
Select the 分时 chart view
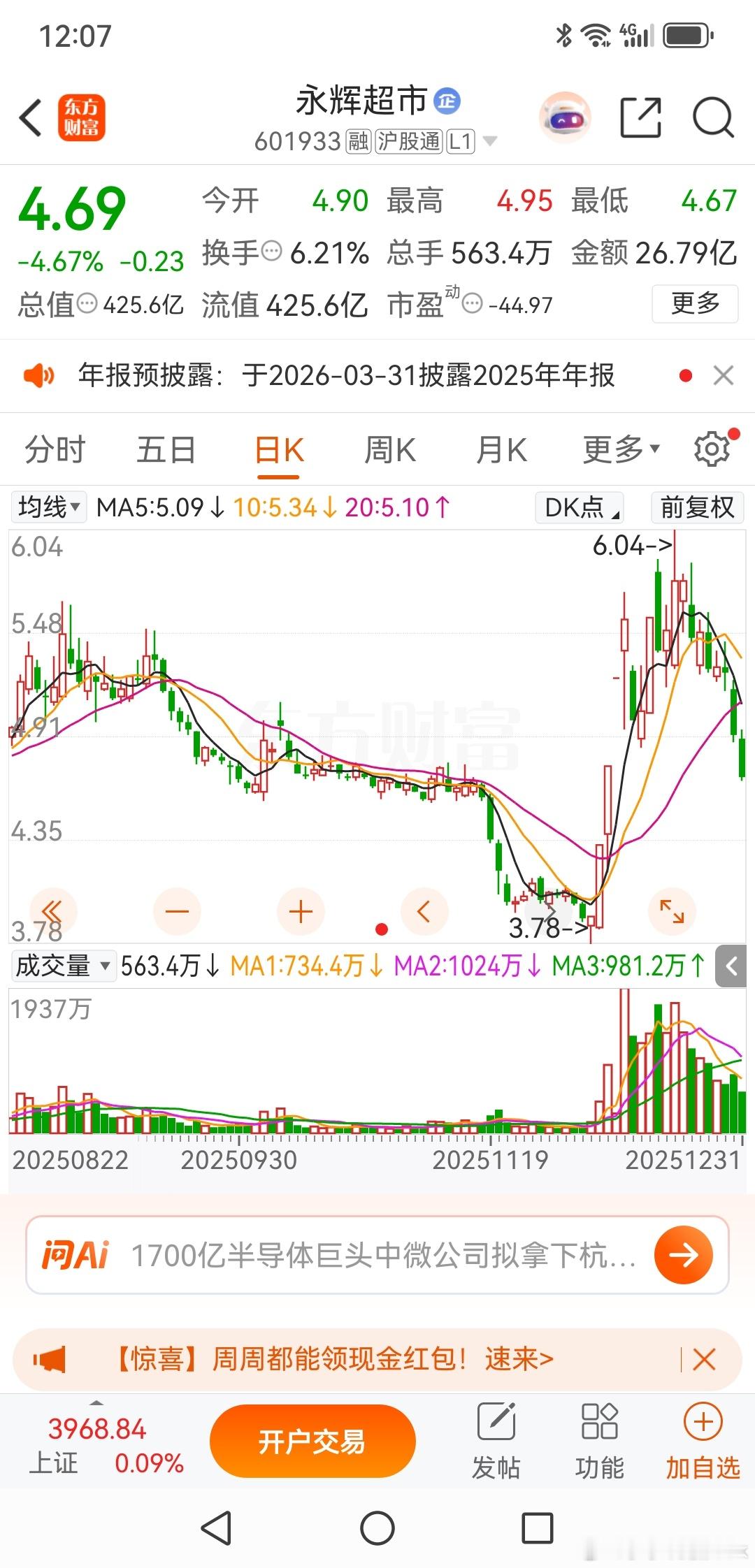(55, 449)
